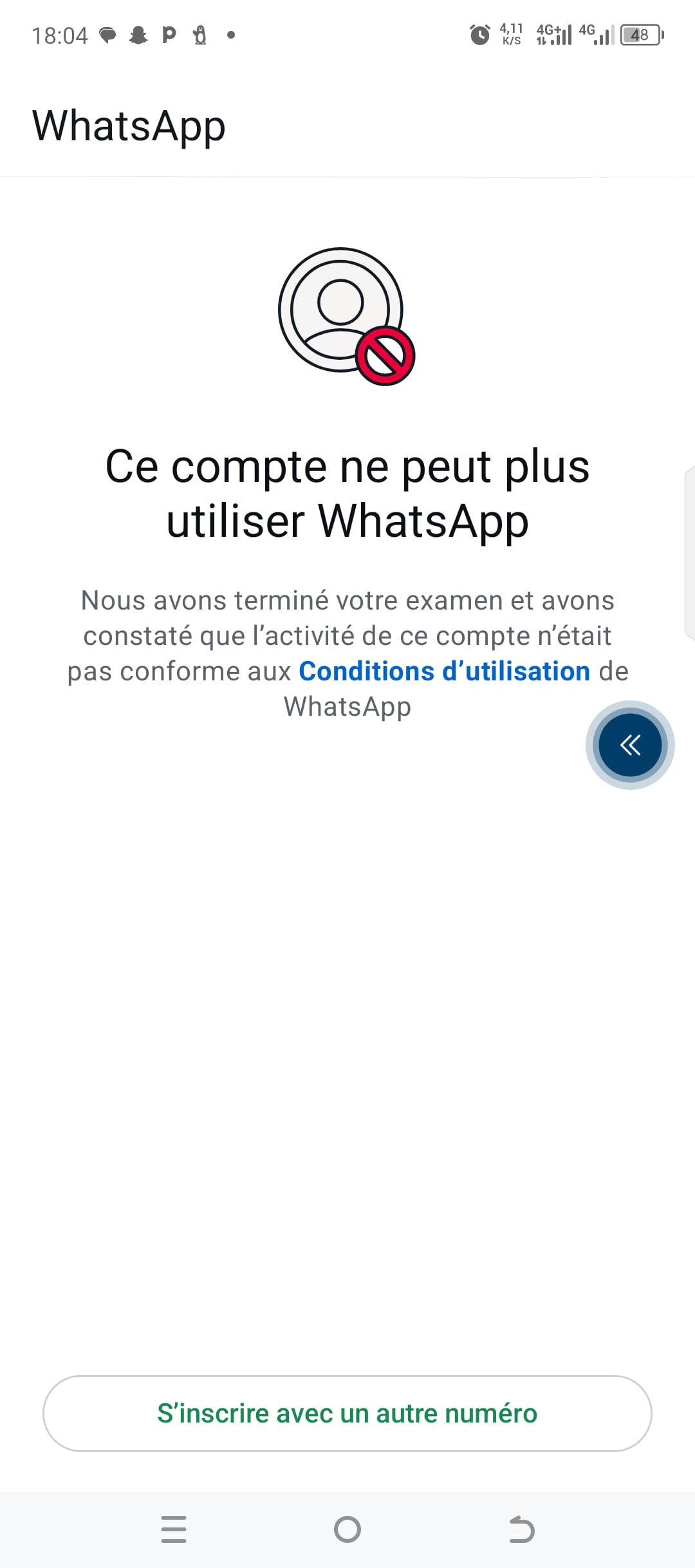
Task: Open the recent apps menu
Action: (x=174, y=1529)
